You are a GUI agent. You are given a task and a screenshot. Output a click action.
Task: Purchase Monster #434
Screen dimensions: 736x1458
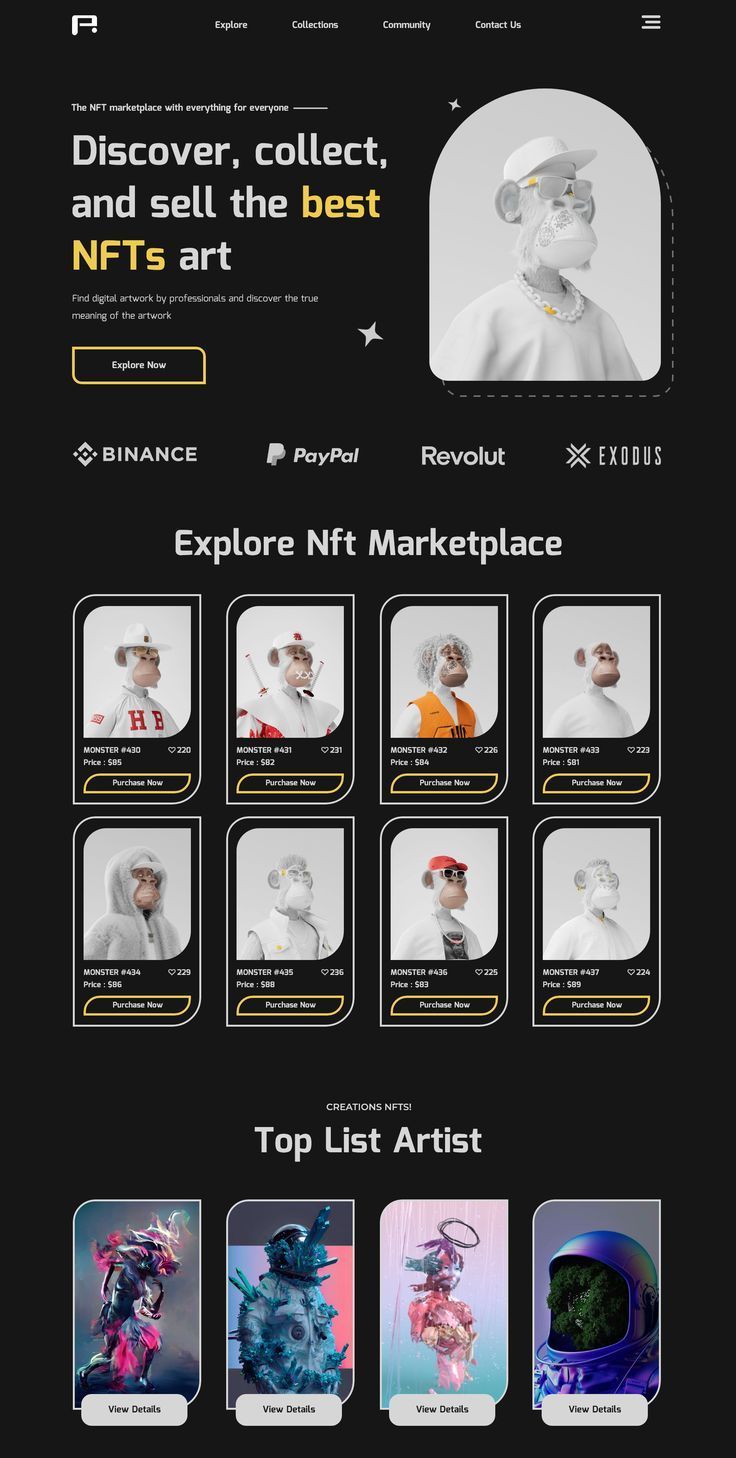coord(137,1005)
